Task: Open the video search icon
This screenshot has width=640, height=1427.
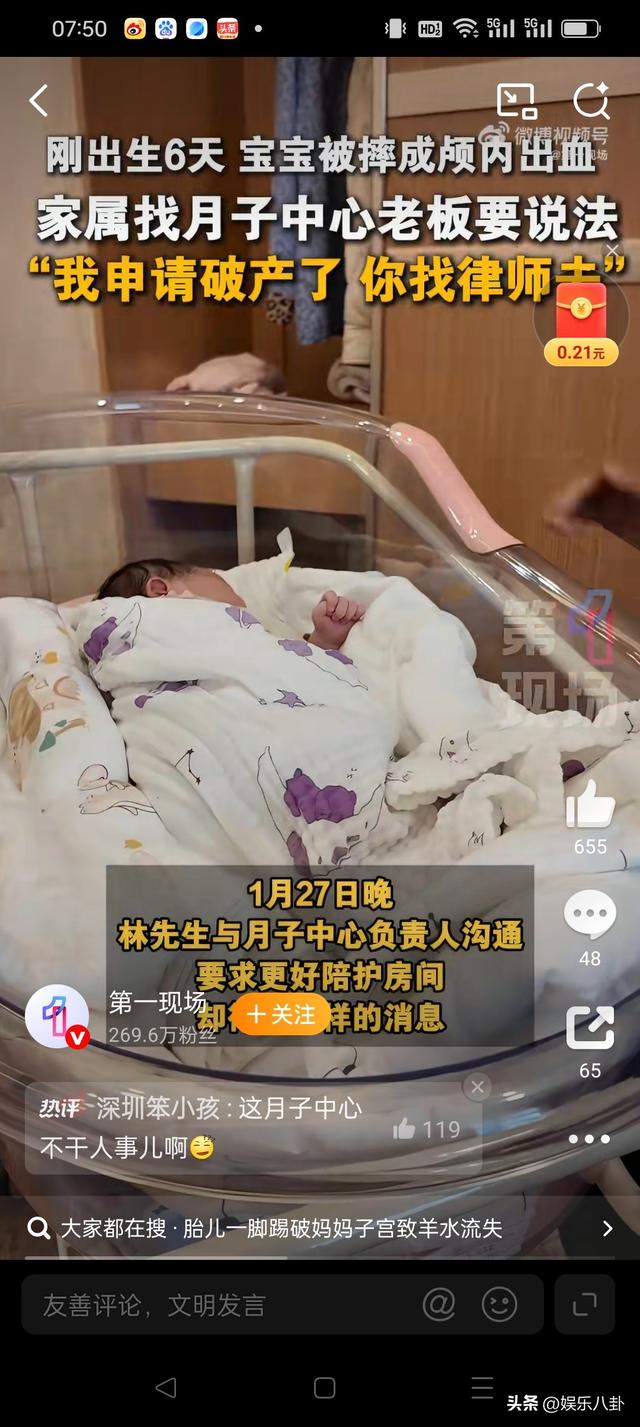Action: coord(590,101)
